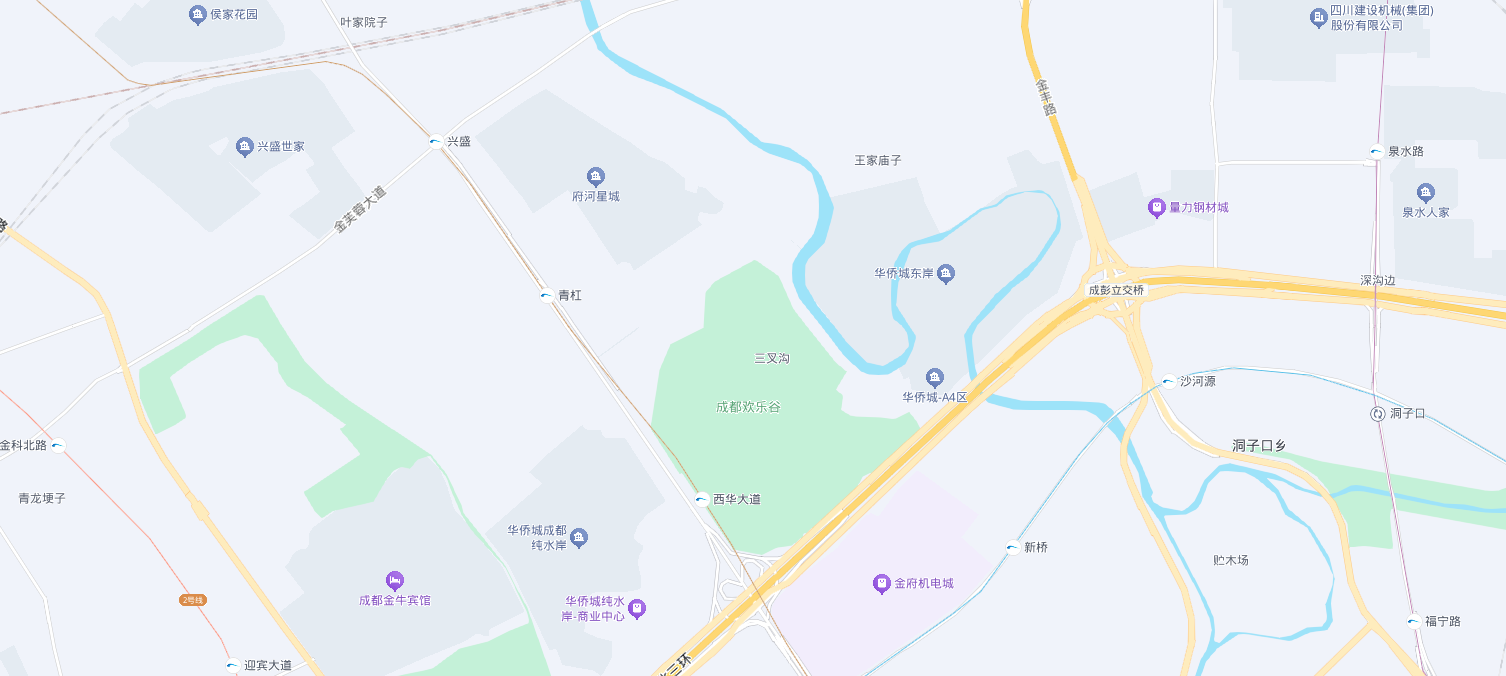This screenshot has width=1506, height=676.
Task: Select the 青杠 bus stop
Action: (x=547, y=295)
